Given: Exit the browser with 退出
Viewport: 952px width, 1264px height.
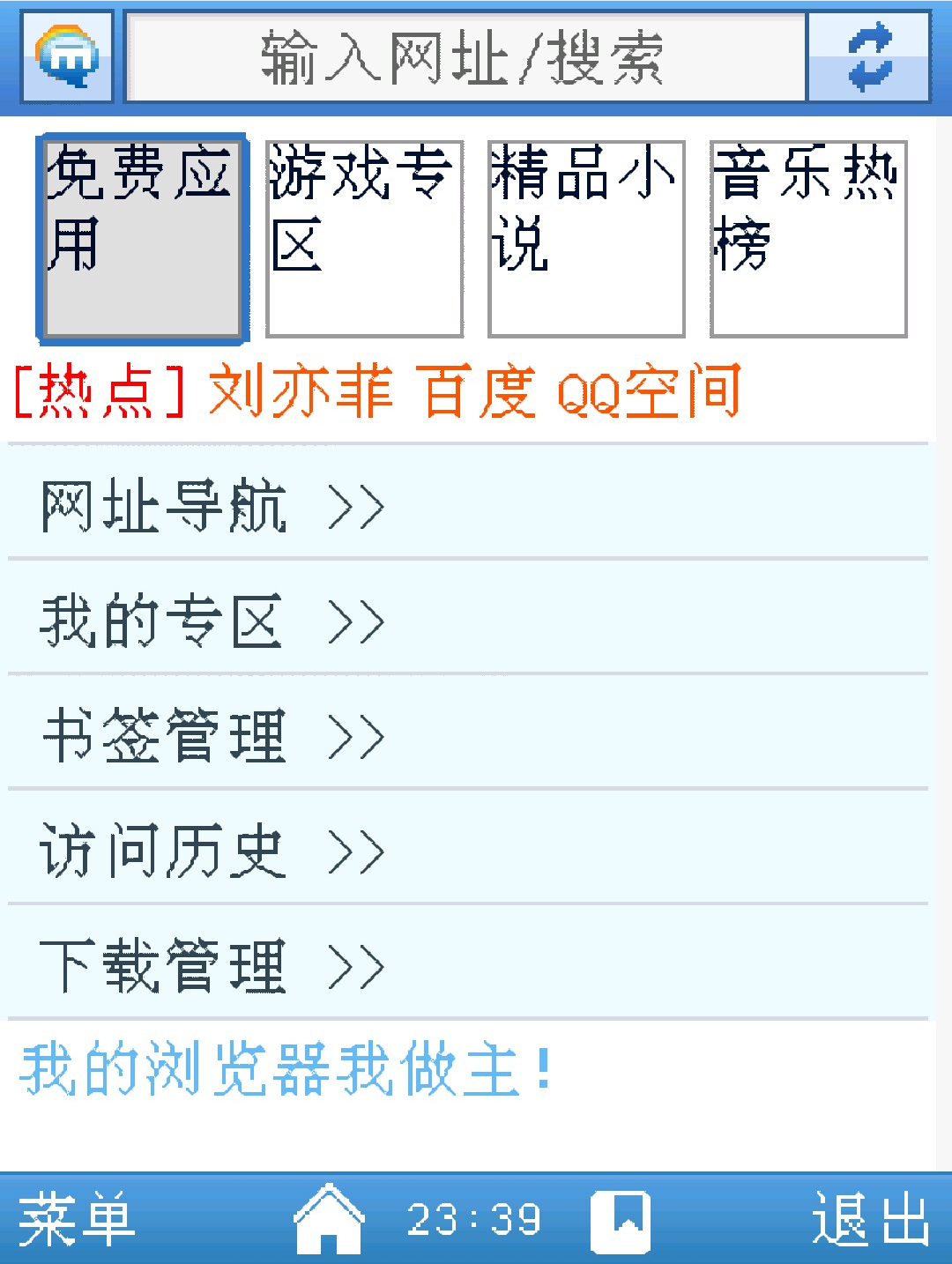Looking at the screenshot, I should tap(870, 1220).
